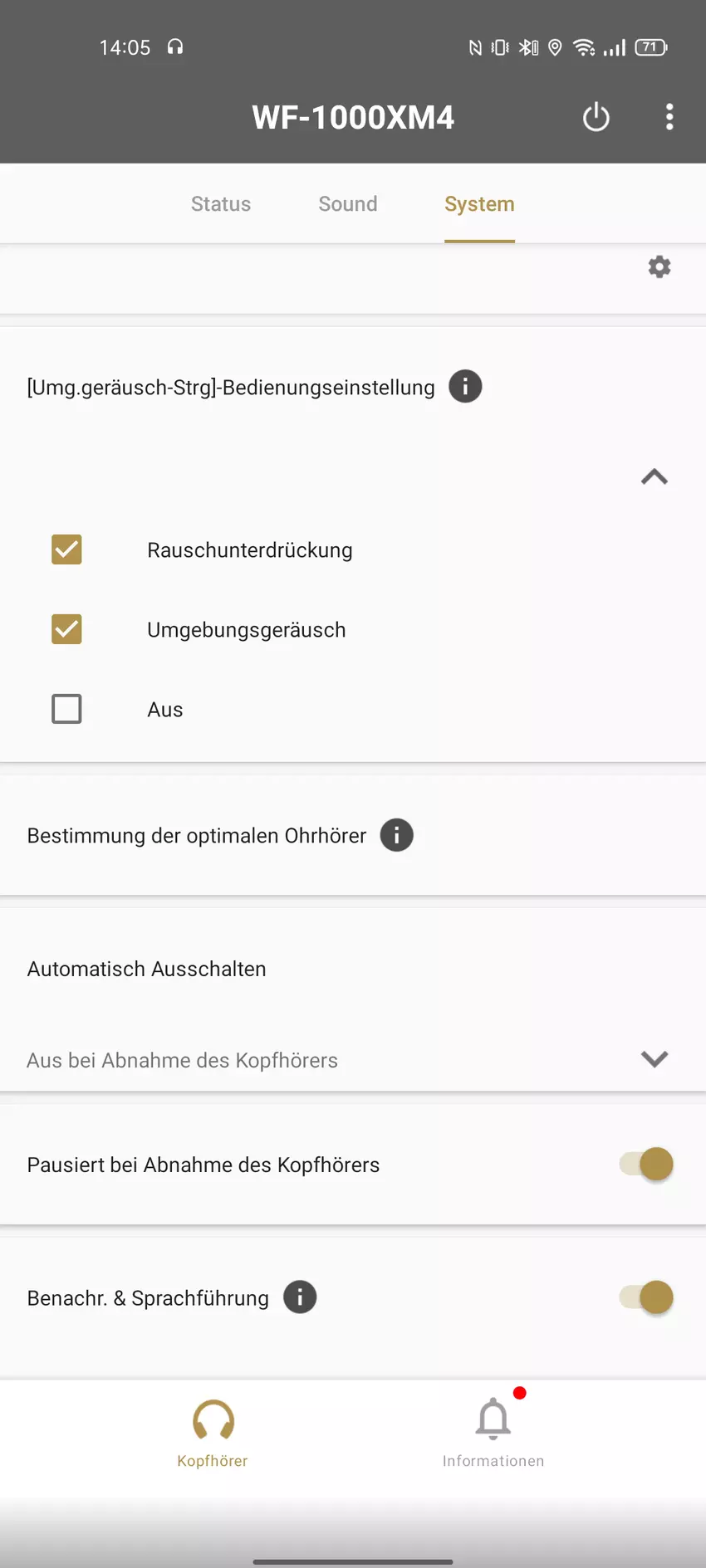The height and width of the screenshot is (1568, 706).
Task: Uncheck Rauschunterdrückung
Action: (66, 550)
